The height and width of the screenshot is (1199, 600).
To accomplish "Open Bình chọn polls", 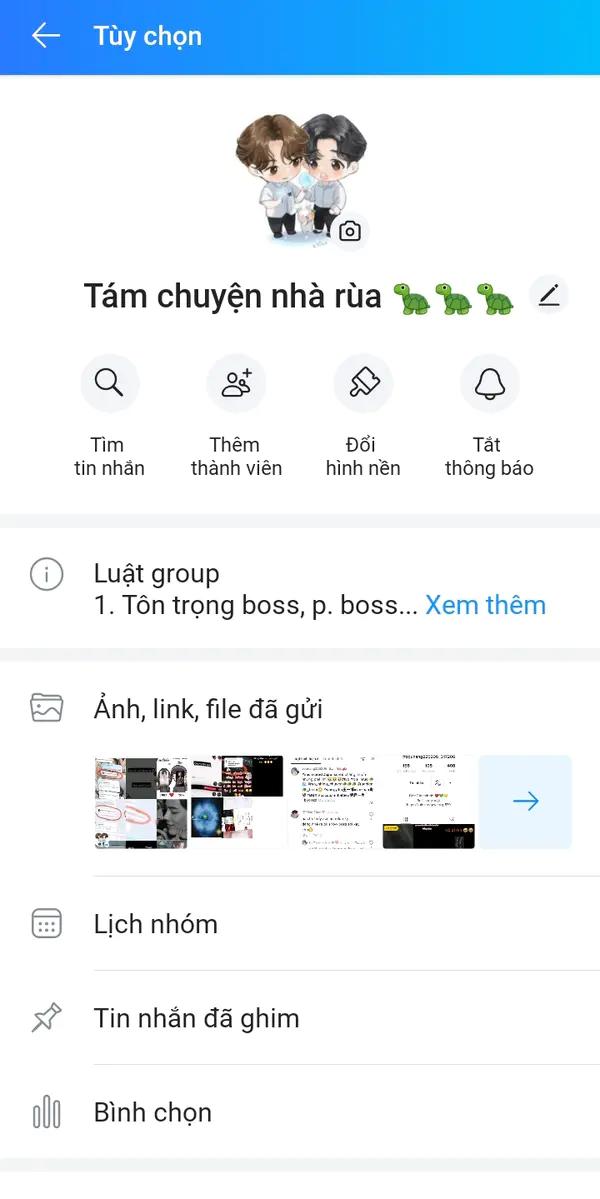I will pyautogui.click(x=300, y=1112).
